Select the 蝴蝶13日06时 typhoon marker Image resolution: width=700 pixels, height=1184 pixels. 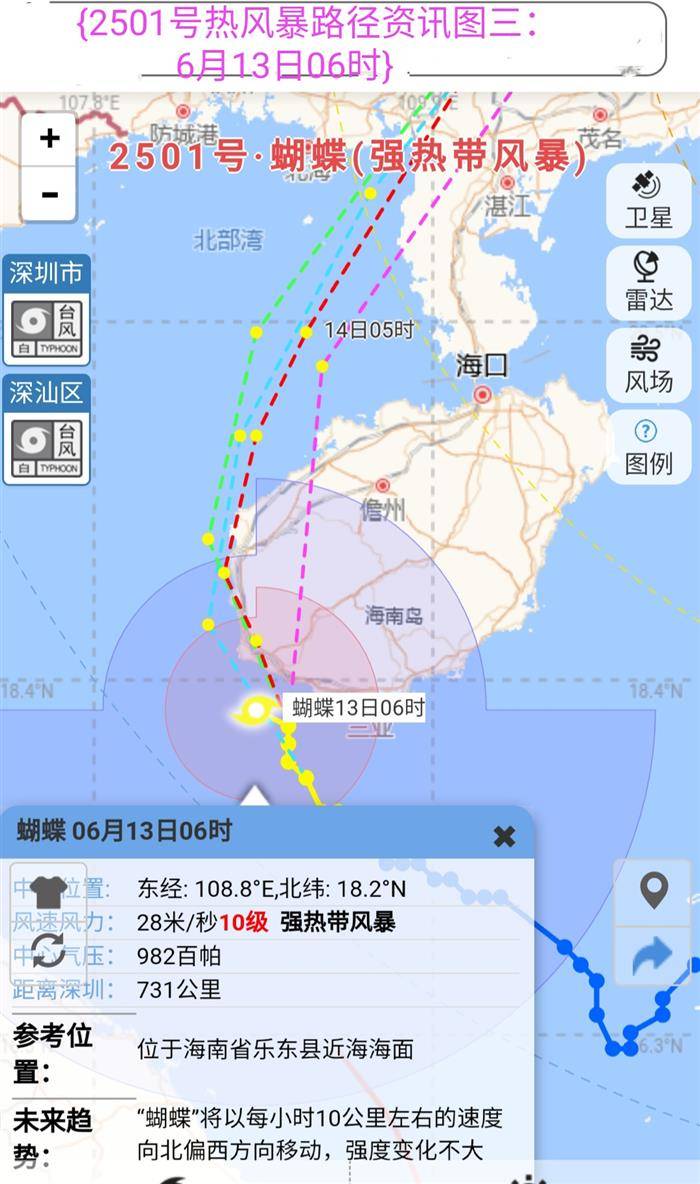click(256, 711)
